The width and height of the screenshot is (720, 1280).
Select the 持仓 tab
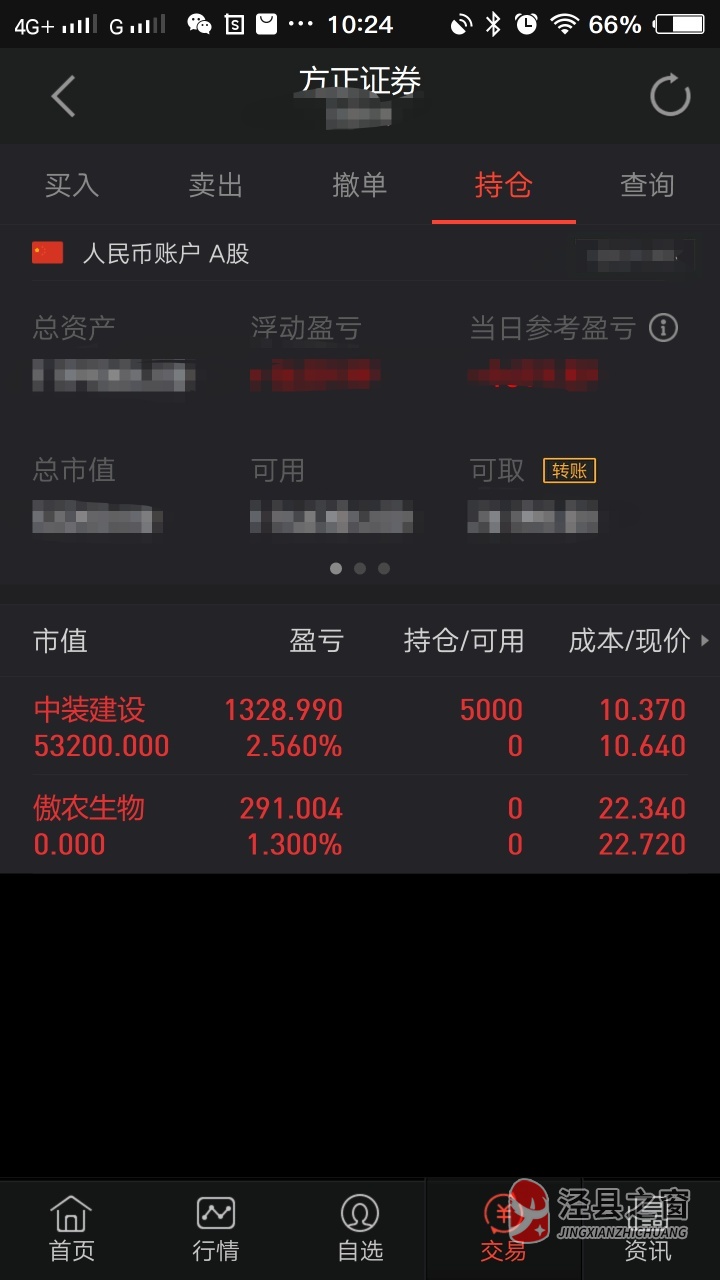(504, 185)
